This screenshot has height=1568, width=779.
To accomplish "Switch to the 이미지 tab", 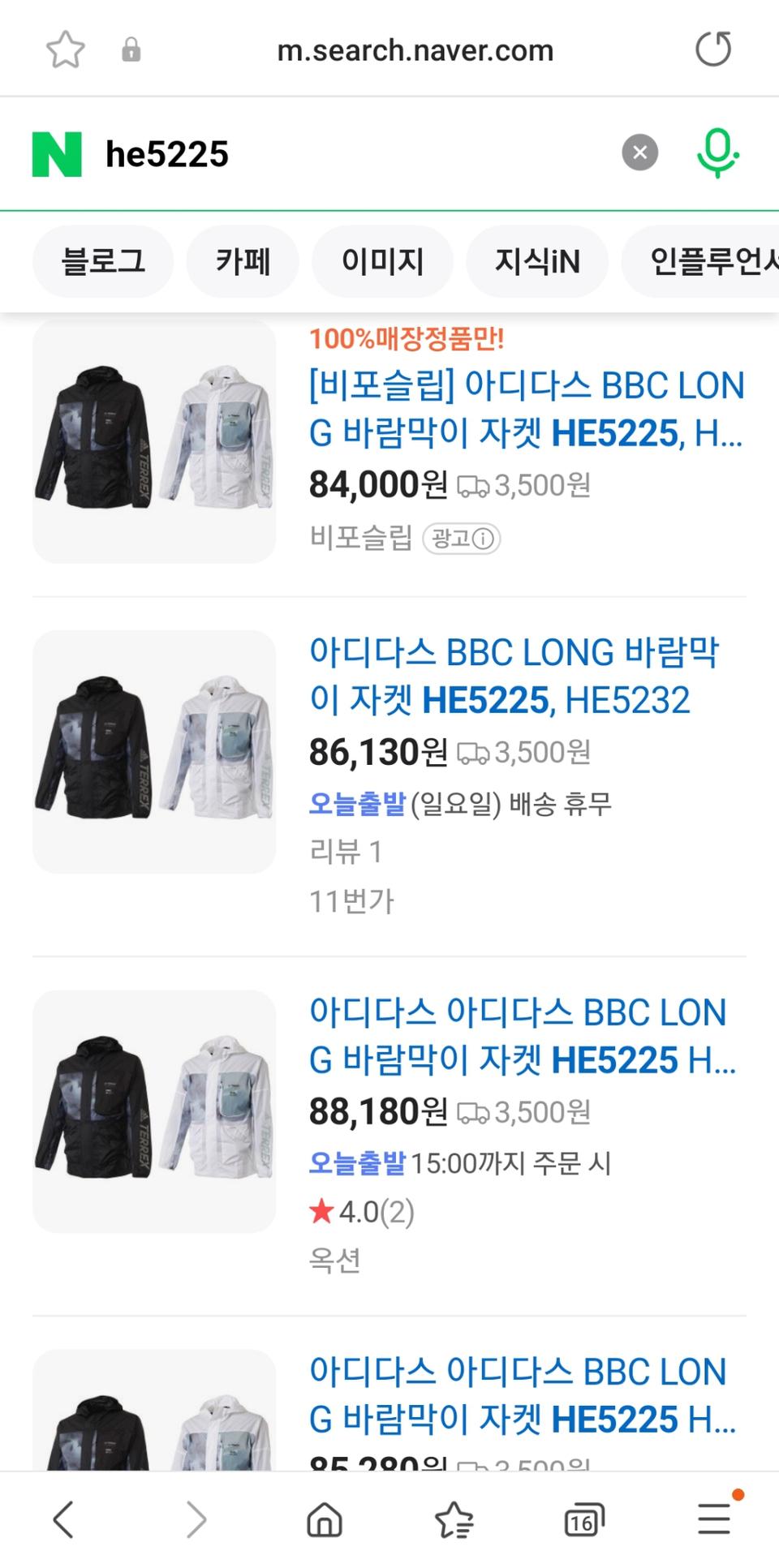I will click(381, 260).
